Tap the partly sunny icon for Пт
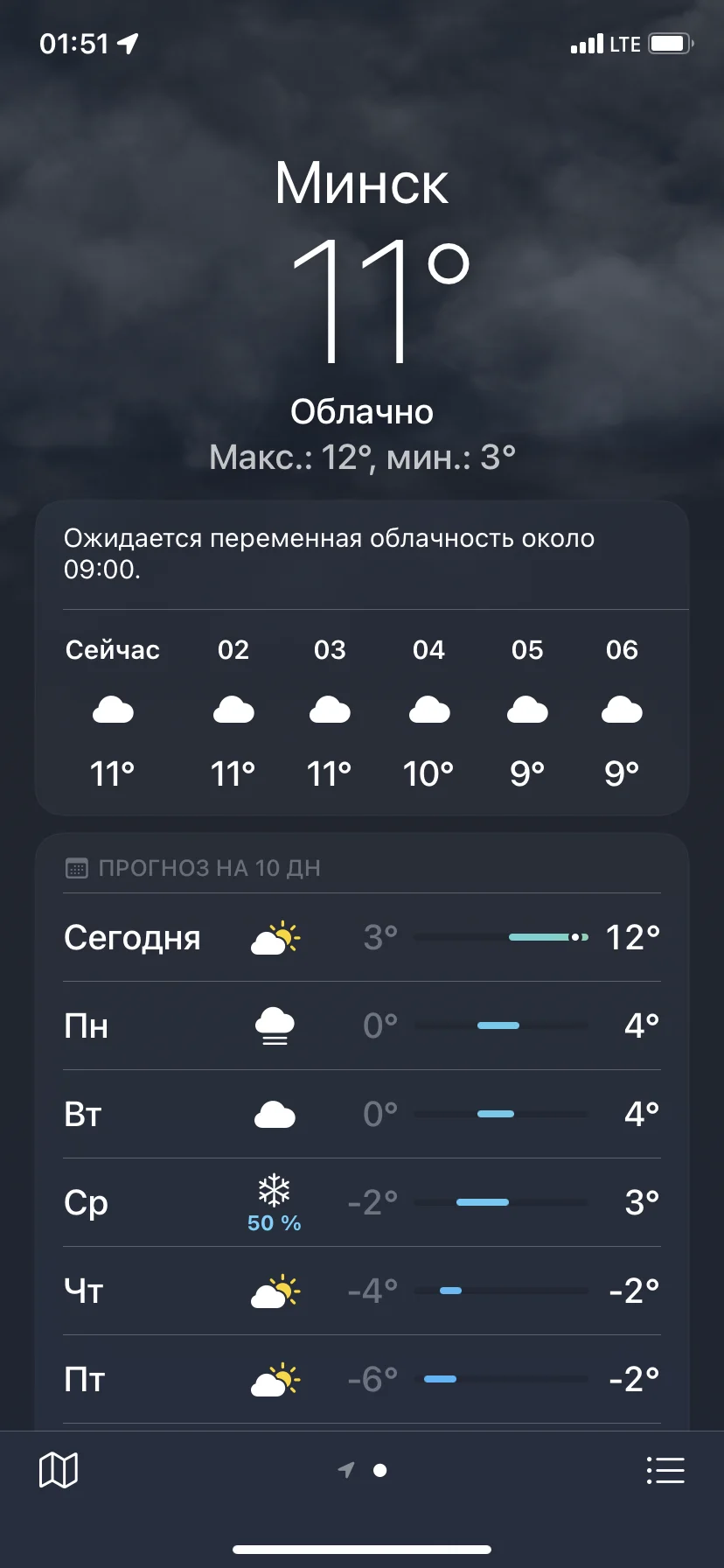Image resolution: width=724 pixels, height=1568 pixels. (274, 1377)
